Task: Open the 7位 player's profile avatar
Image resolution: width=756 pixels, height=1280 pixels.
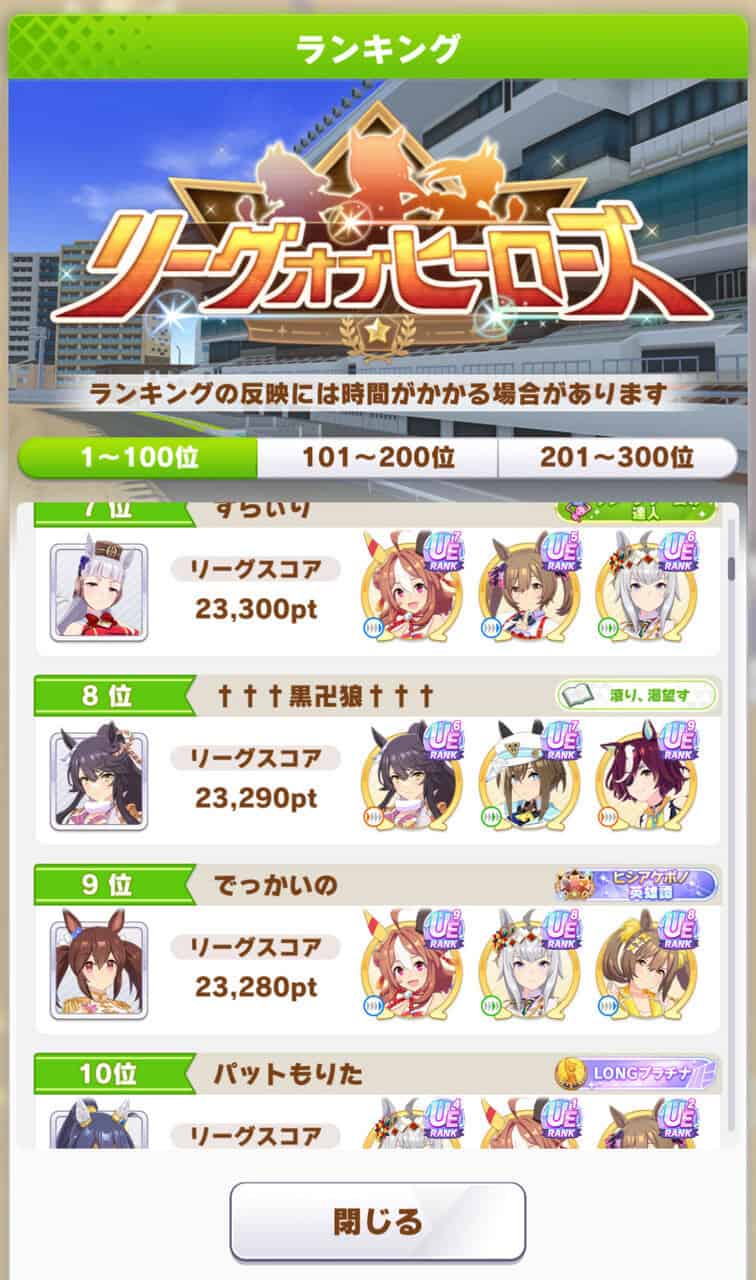Action: coord(98,592)
